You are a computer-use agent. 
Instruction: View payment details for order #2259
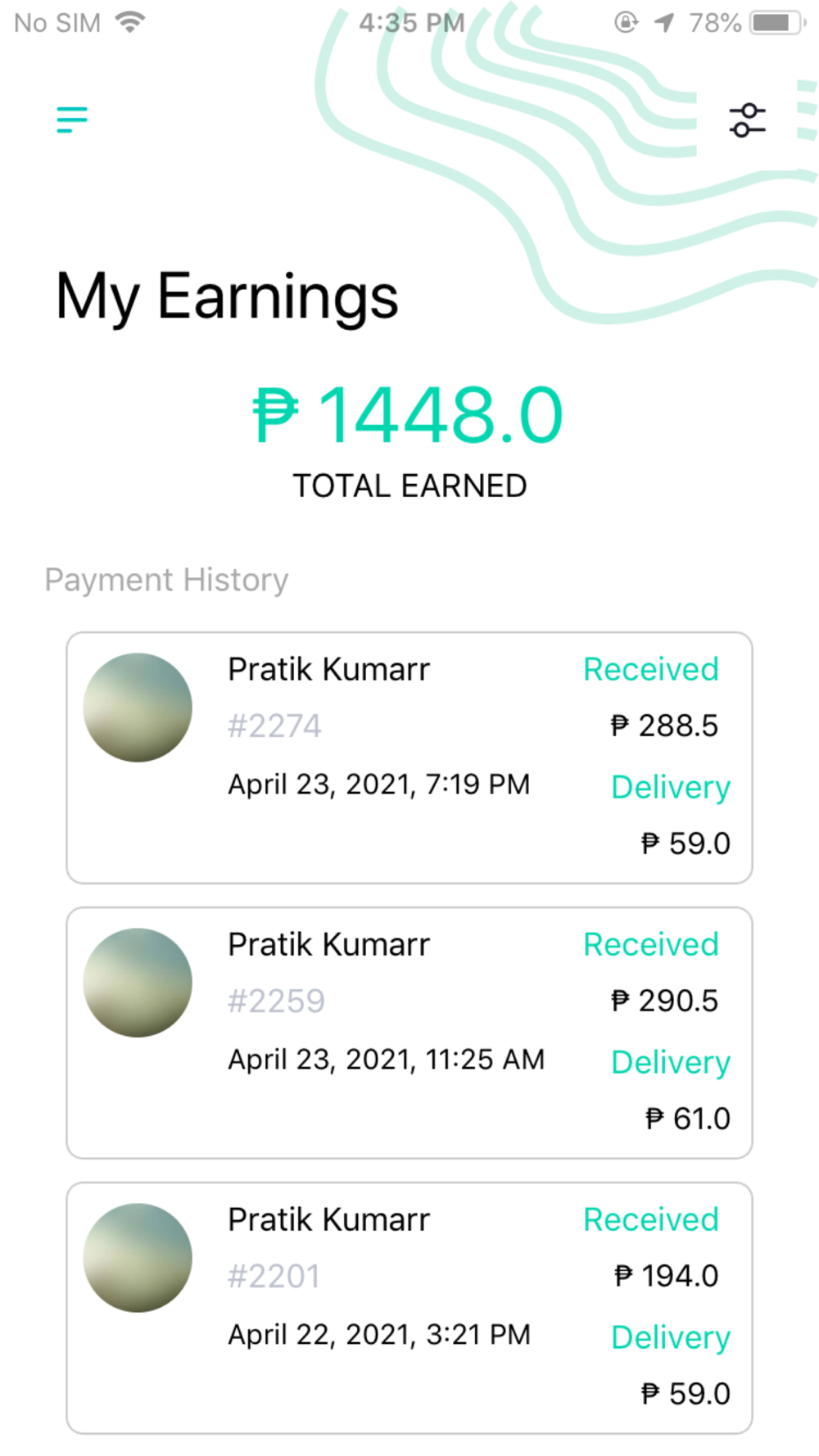409,1033
